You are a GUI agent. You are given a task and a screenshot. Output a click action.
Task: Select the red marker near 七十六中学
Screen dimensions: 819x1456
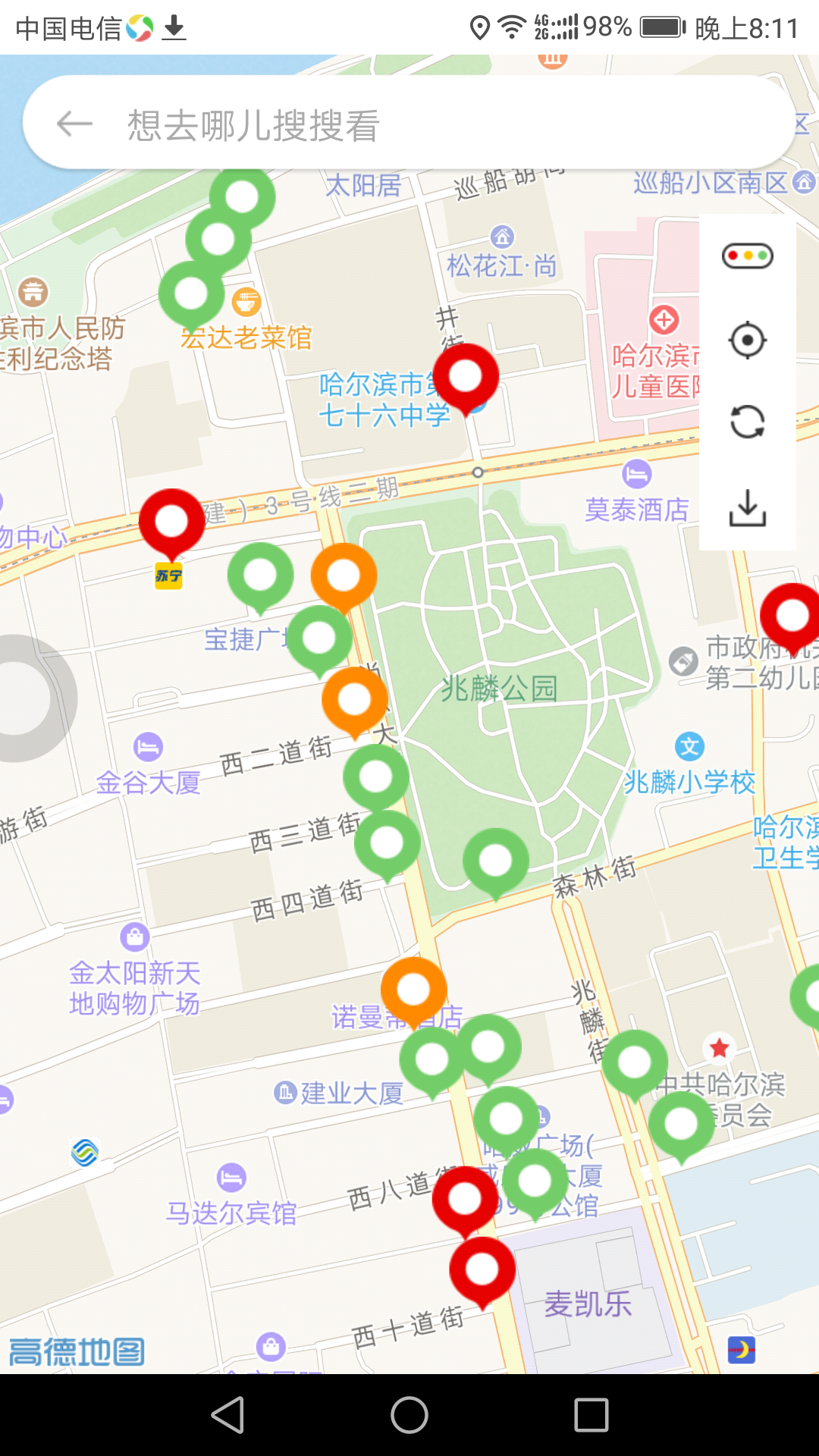pos(466,376)
